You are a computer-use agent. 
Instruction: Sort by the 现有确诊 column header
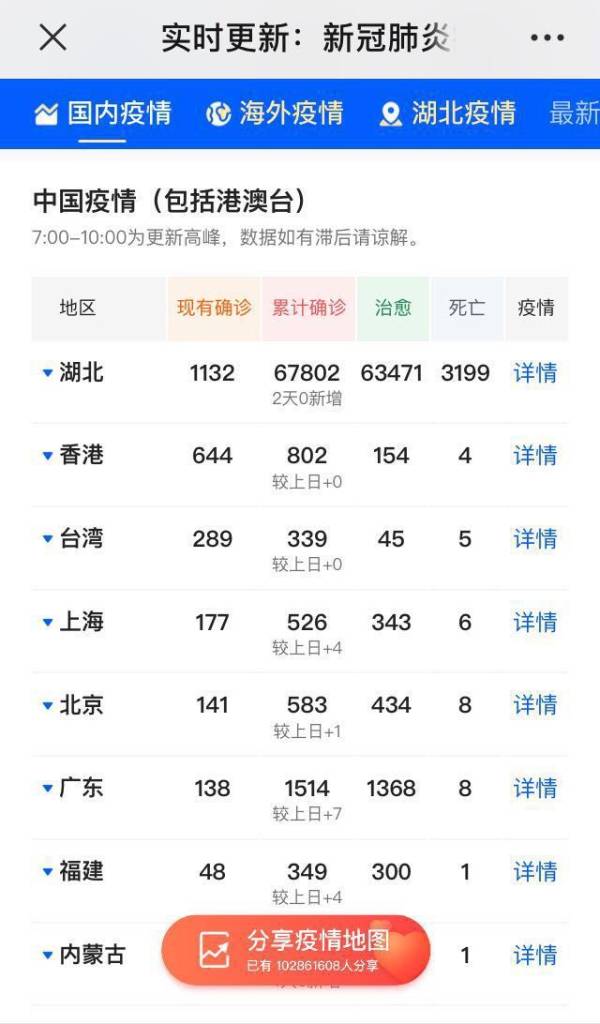tap(214, 308)
